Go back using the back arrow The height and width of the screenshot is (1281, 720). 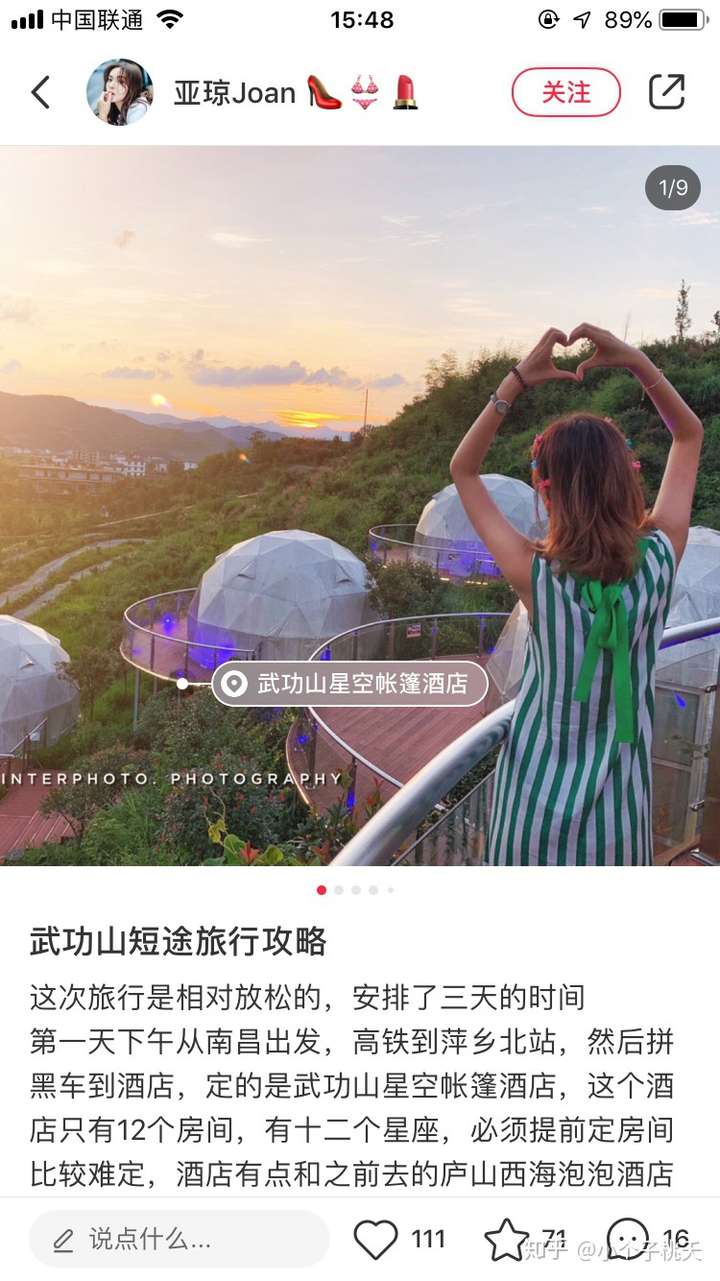(40, 92)
